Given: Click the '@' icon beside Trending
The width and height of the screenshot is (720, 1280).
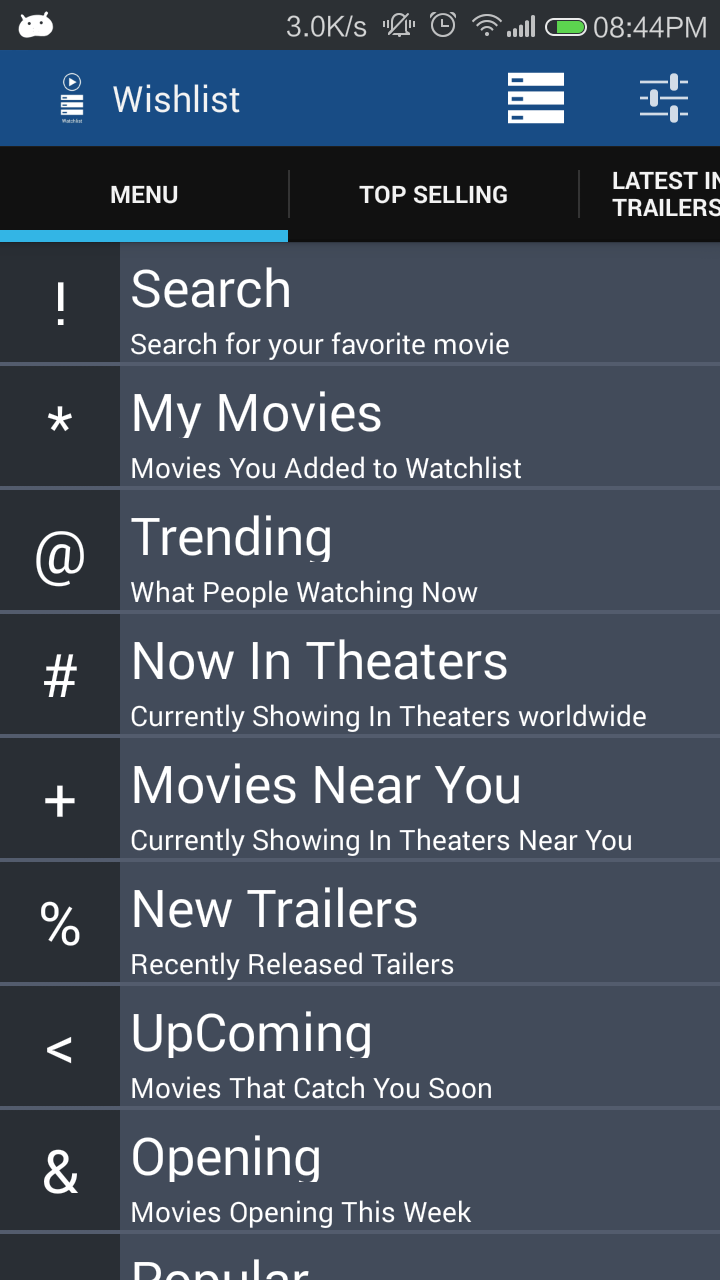Looking at the screenshot, I should pyautogui.click(x=59, y=550).
